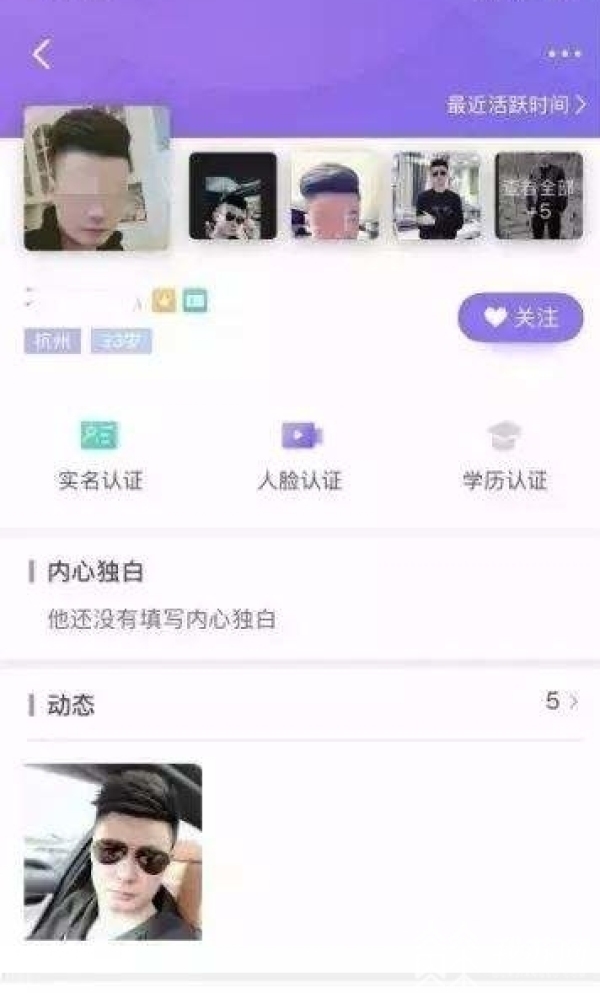Open the three-dot overflow menu
Screen dimensions: 600x993
[564, 54]
